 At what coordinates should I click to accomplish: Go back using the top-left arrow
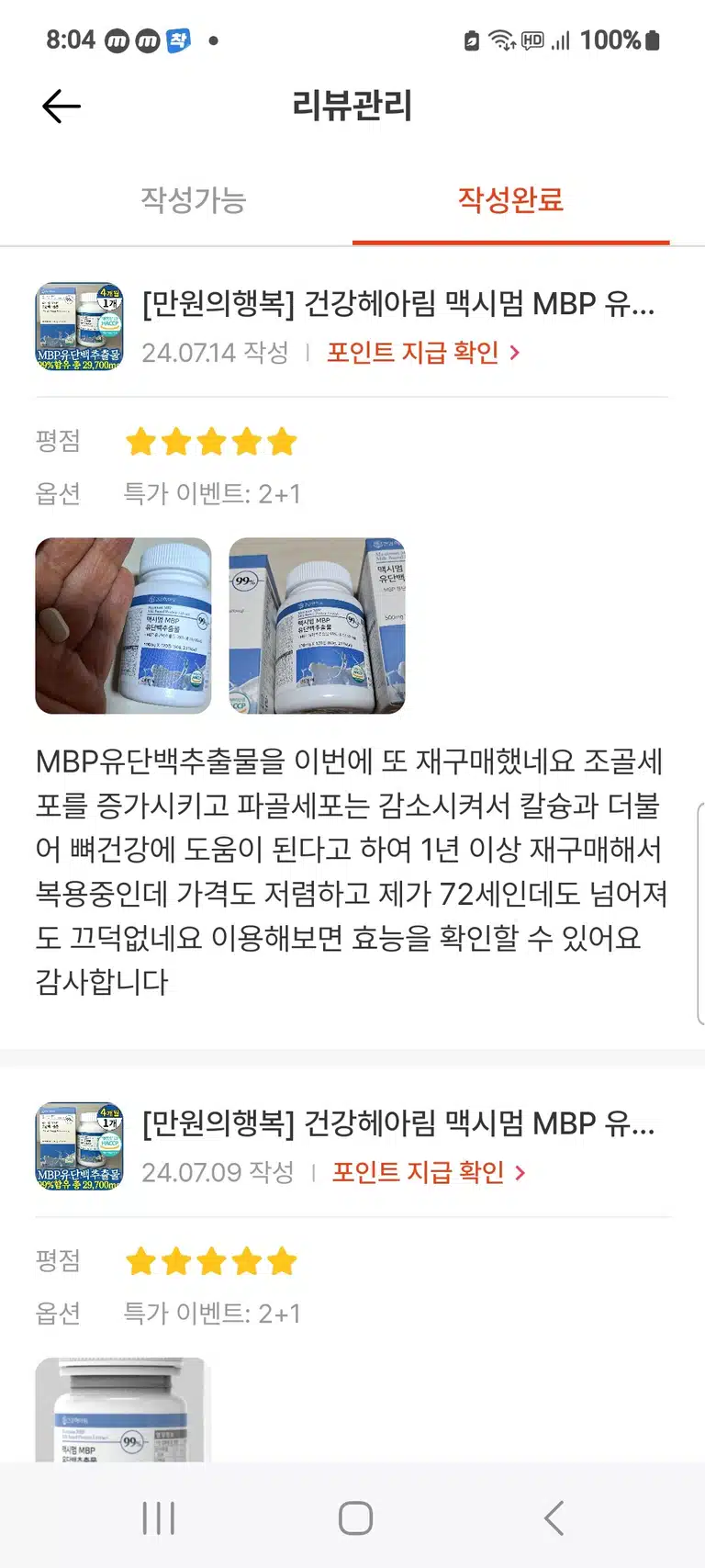[x=62, y=107]
